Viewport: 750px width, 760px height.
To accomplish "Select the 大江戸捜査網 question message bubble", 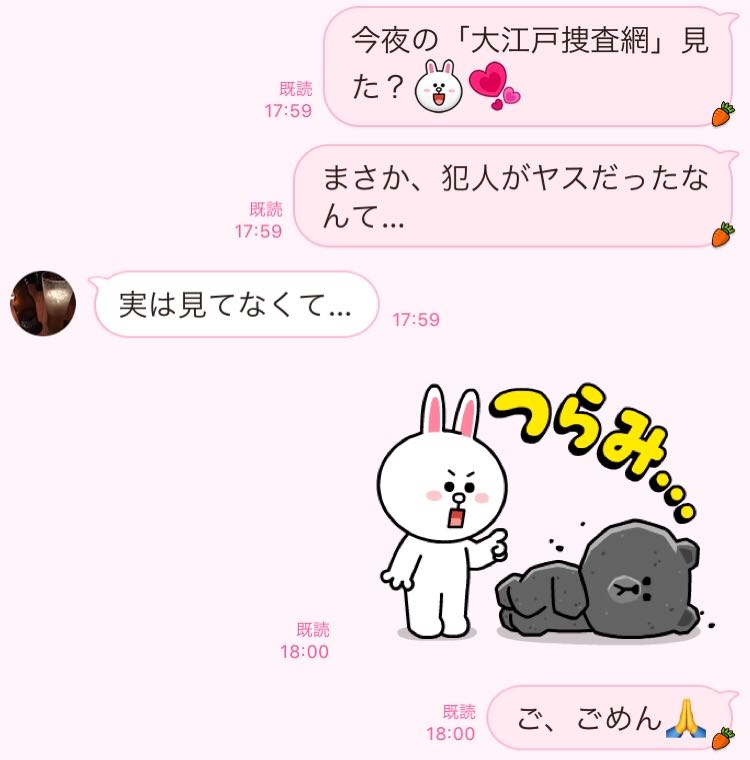I will (520, 62).
